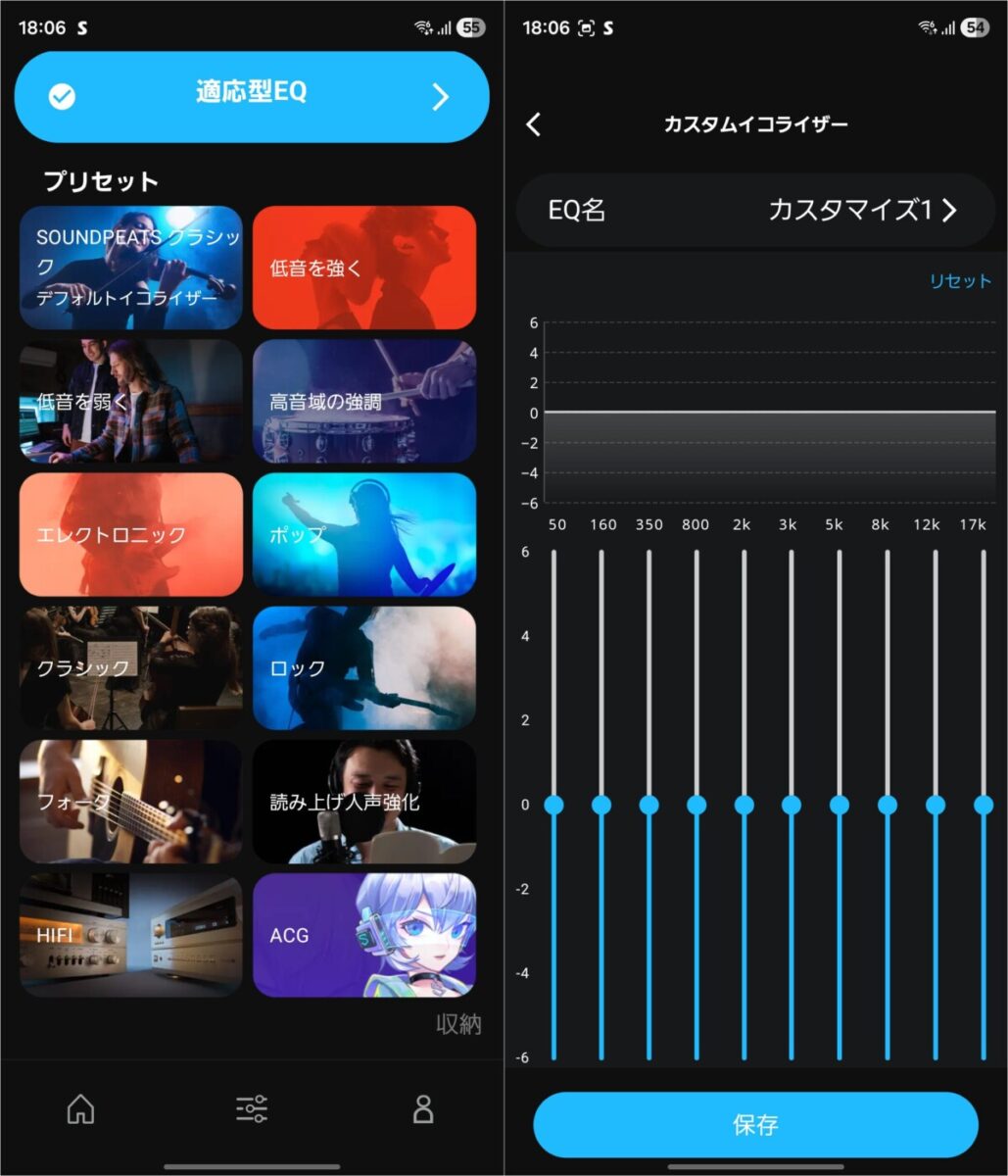Image resolution: width=1008 pixels, height=1176 pixels.
Task: Tap the 17k band slider handle
Action: (x=983, y=805)
